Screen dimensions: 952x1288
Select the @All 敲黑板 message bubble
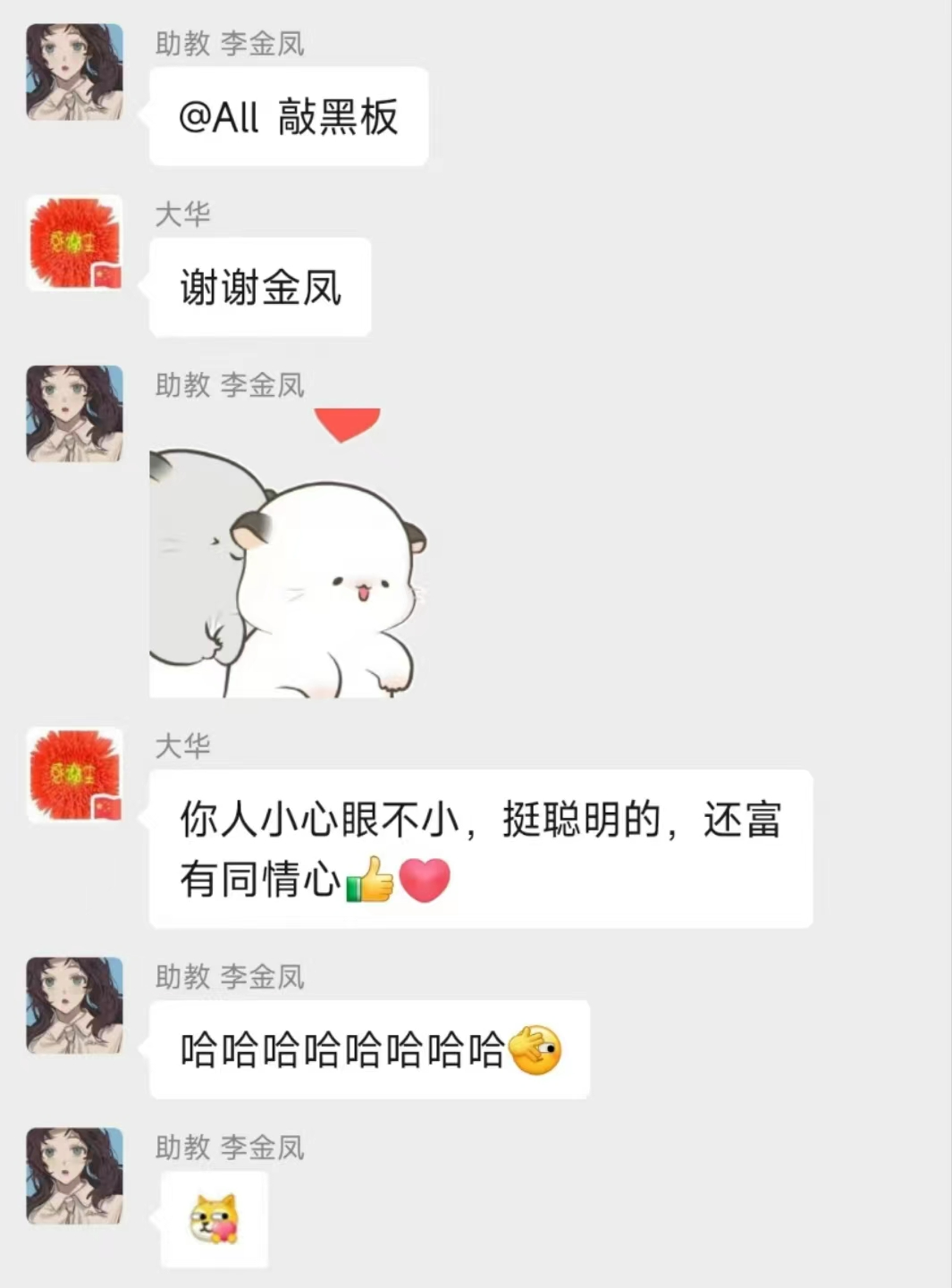tap(289, 115)
